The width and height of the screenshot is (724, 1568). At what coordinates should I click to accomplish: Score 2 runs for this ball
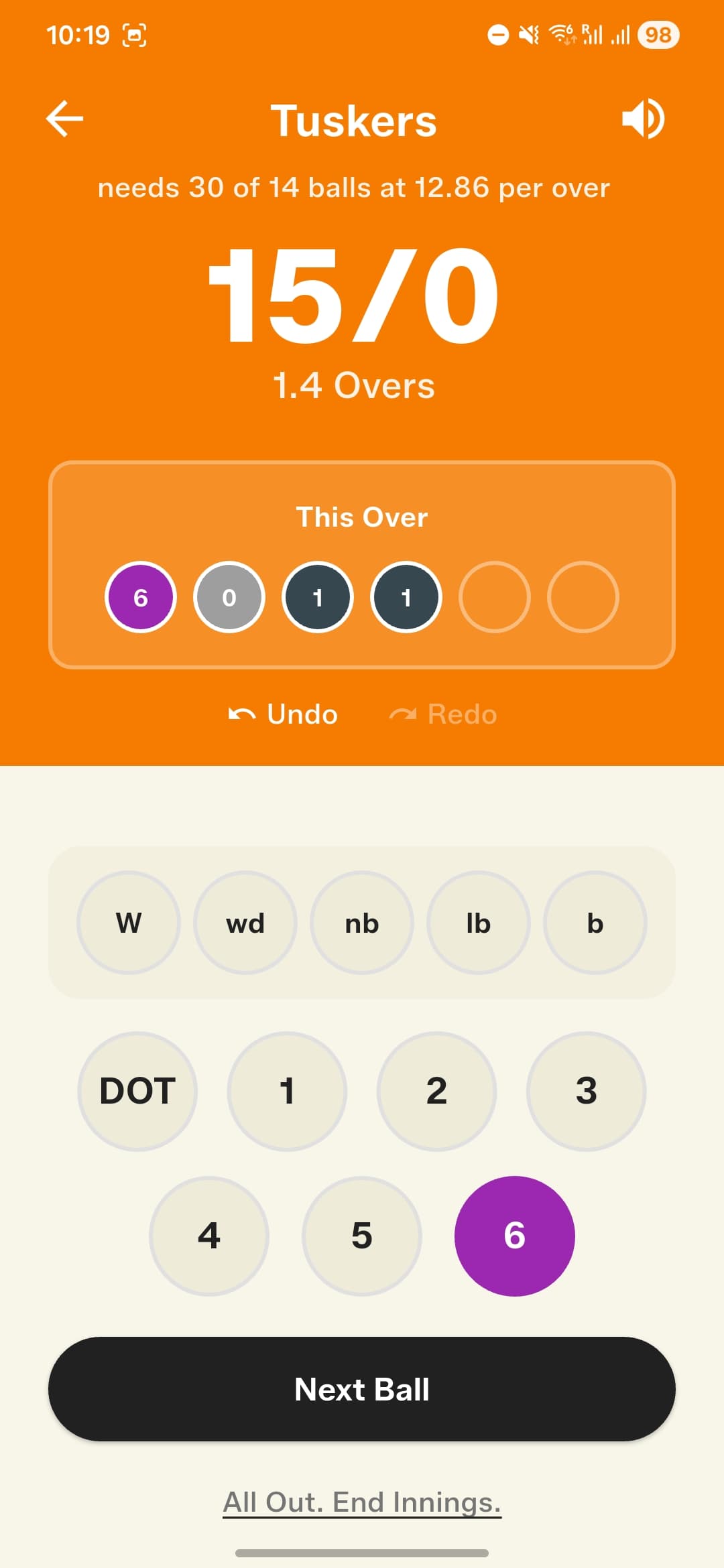point(436,1091)
